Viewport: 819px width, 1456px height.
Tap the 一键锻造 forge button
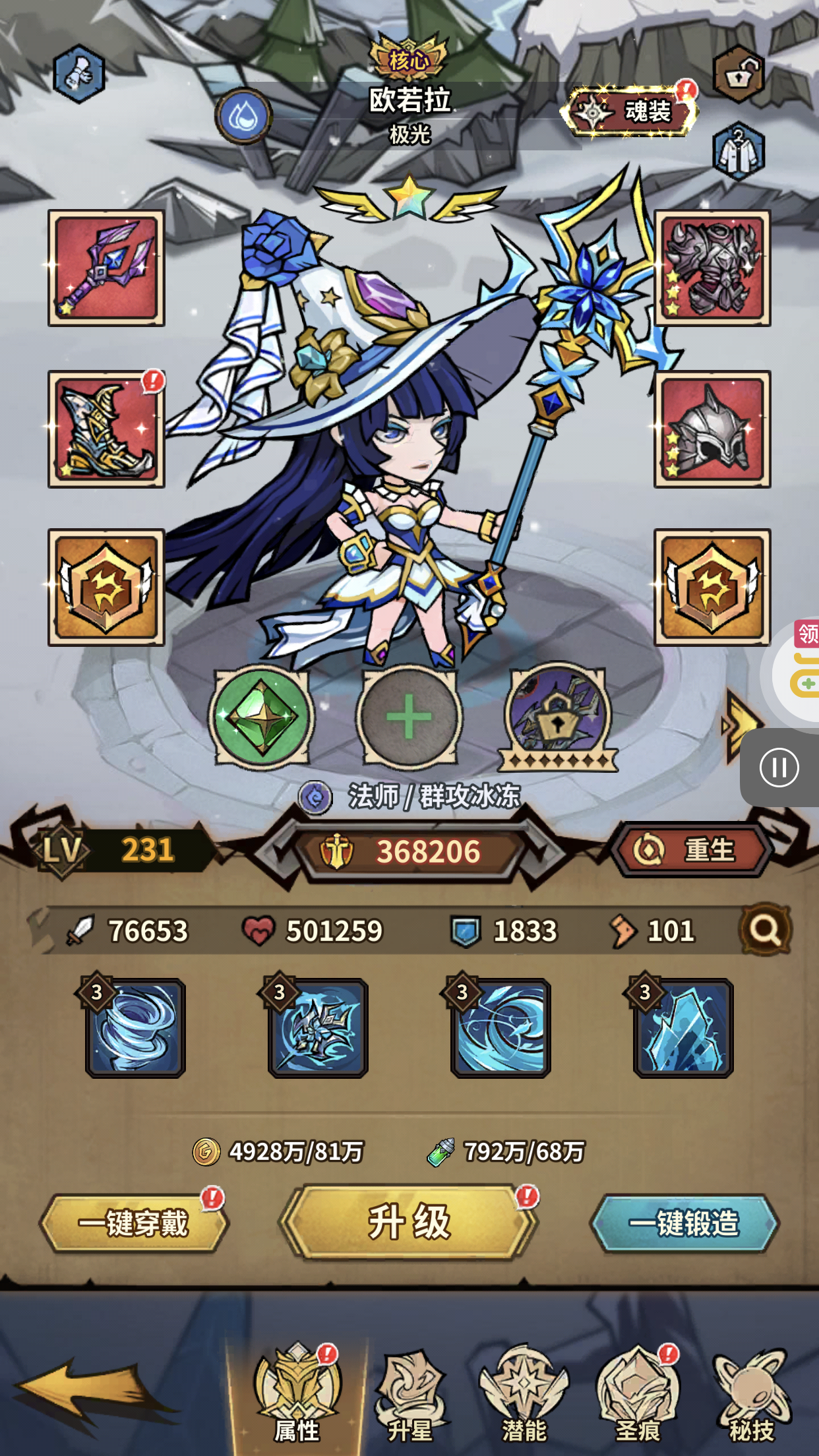tap(684, 1223)
